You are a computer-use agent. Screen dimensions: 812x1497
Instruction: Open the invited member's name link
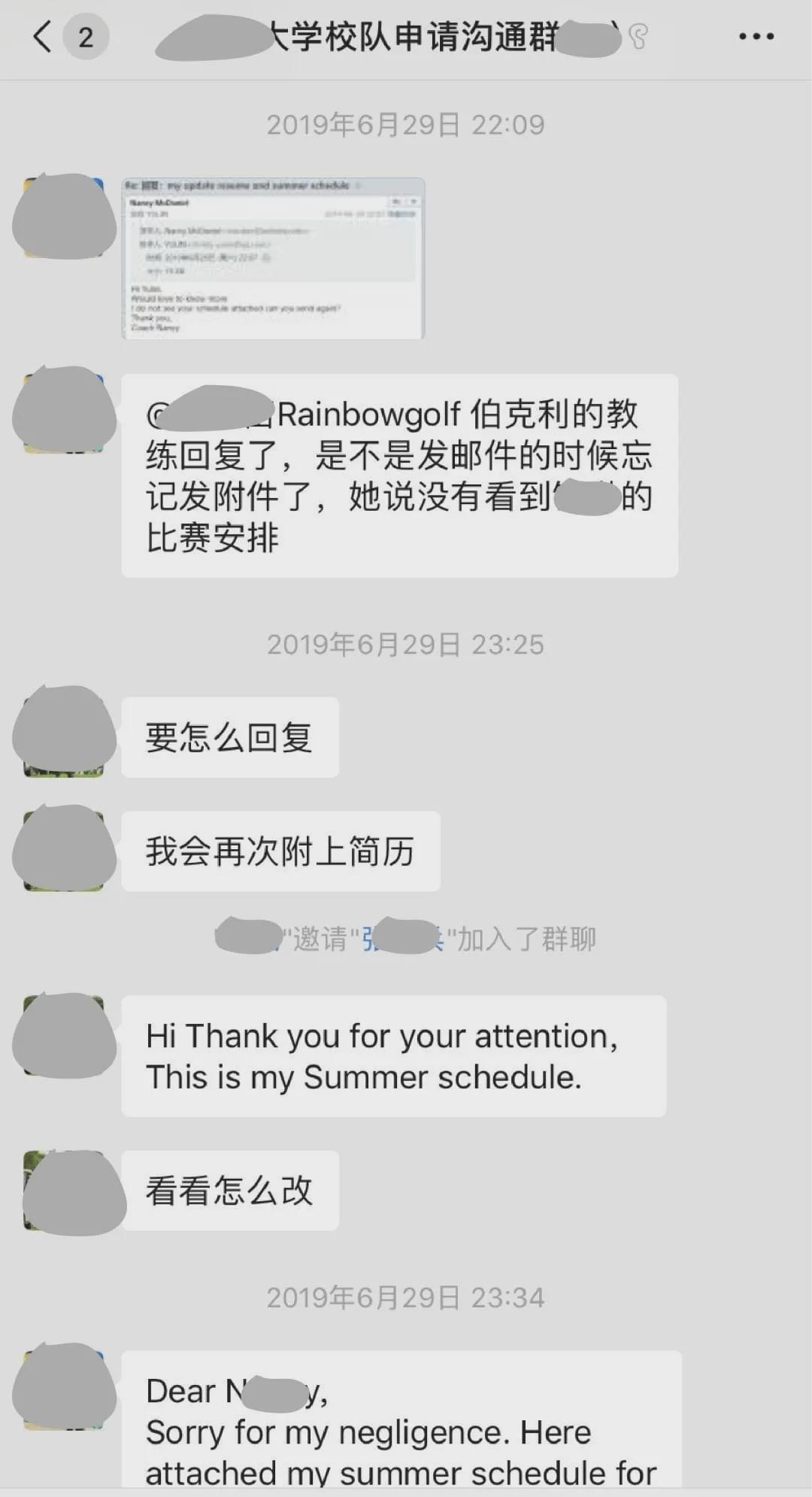pyautogui.click(x=403, y=938)
